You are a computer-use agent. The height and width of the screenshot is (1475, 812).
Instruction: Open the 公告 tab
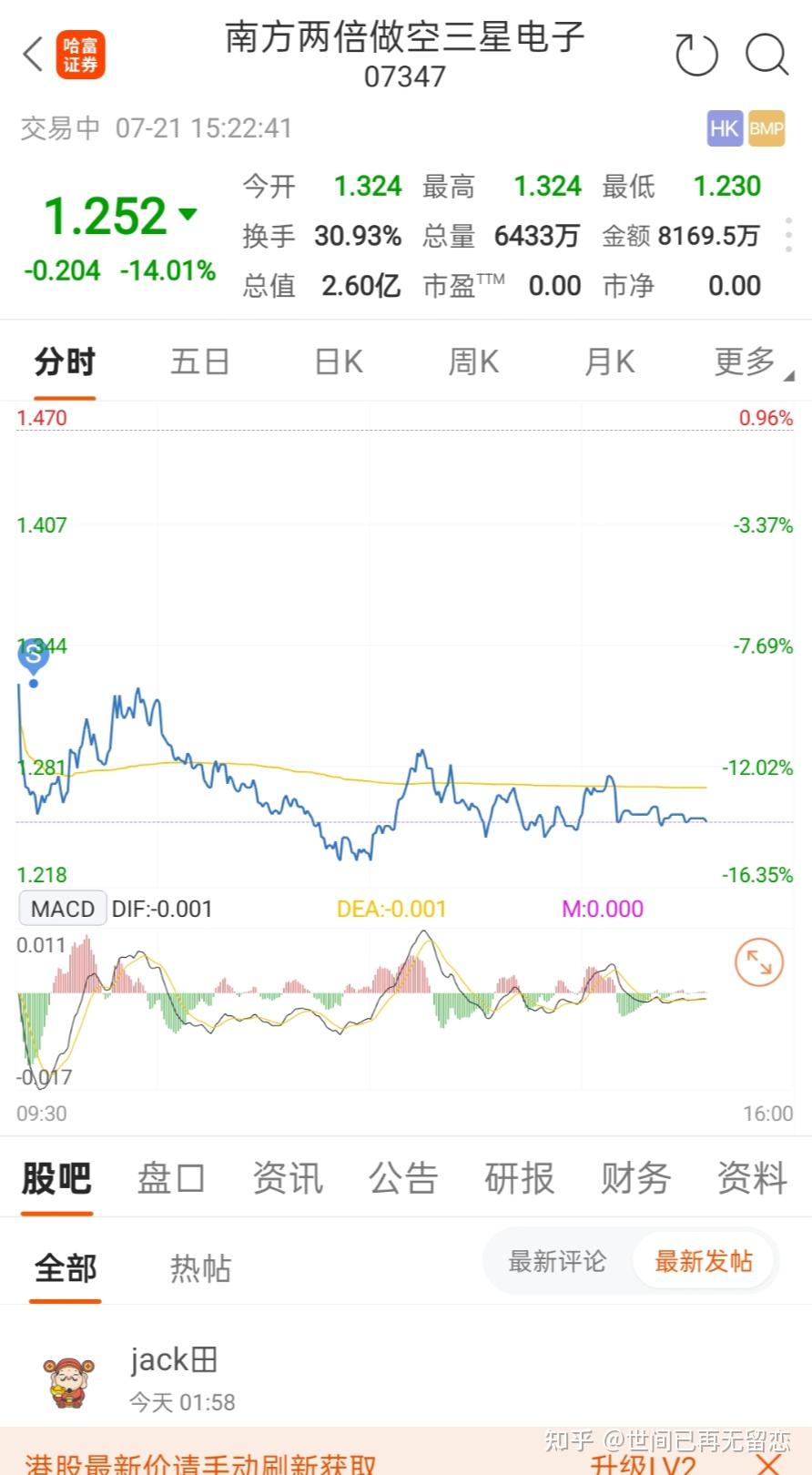tap(403, 1177)
